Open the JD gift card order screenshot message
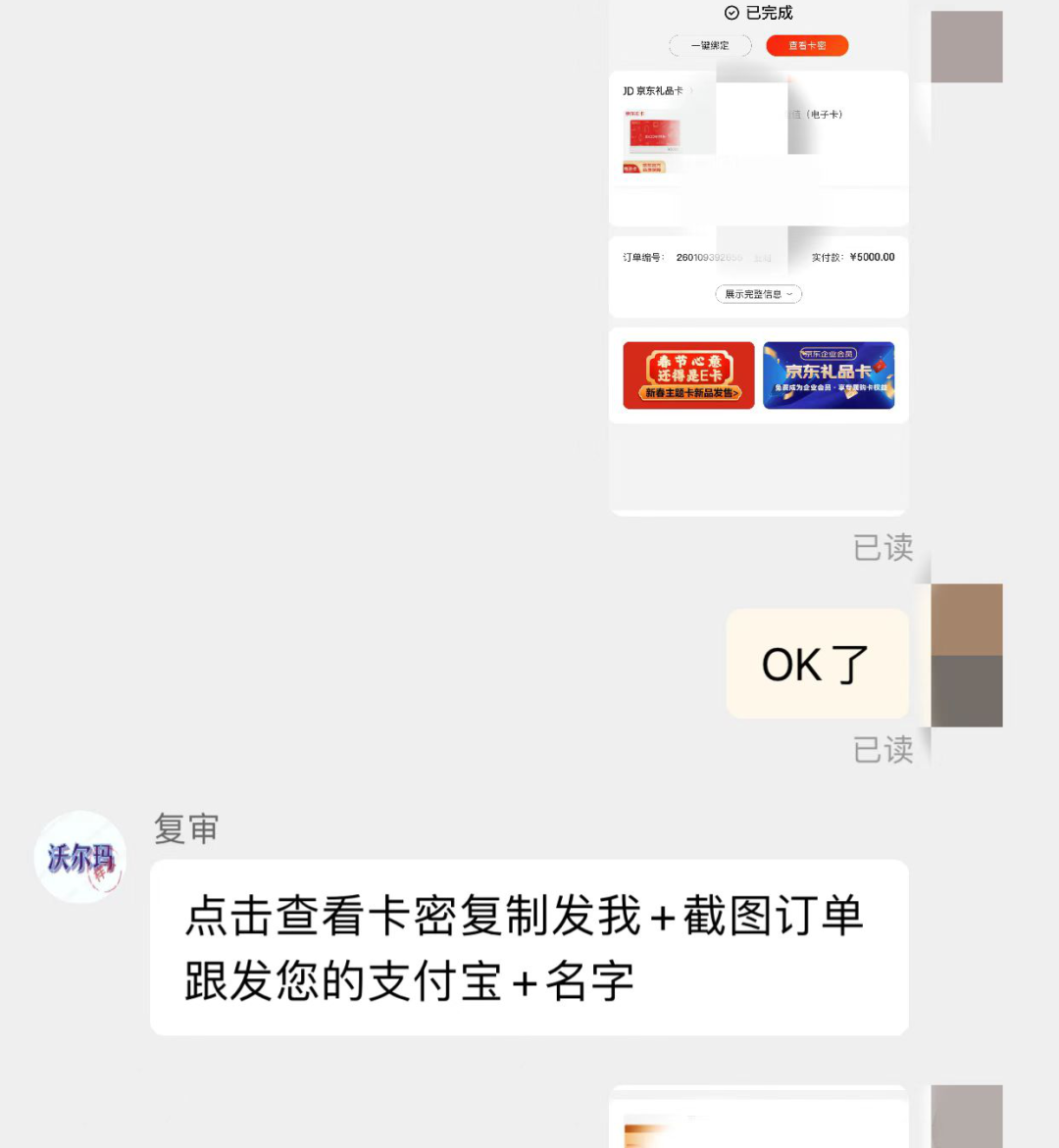The width and height of the screenshot is (1059, 1148). [758, 255]
